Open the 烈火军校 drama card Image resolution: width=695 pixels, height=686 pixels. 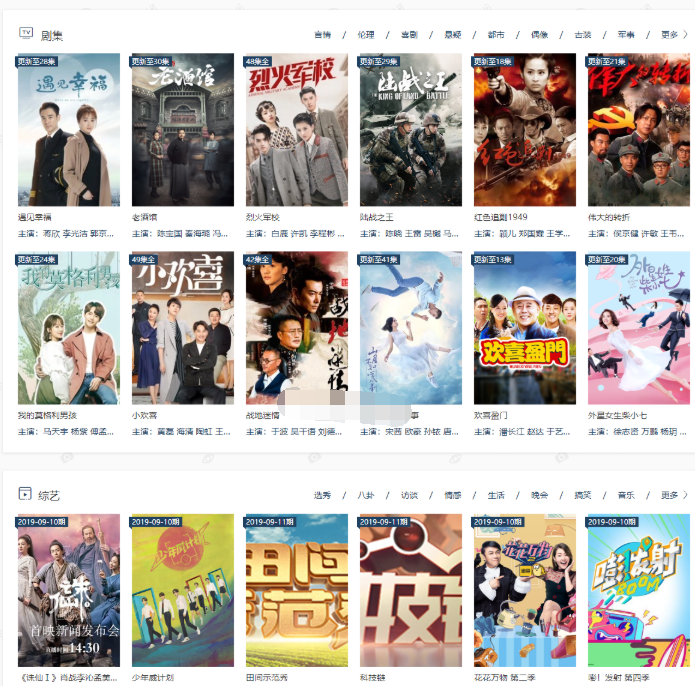coord(296,130)
